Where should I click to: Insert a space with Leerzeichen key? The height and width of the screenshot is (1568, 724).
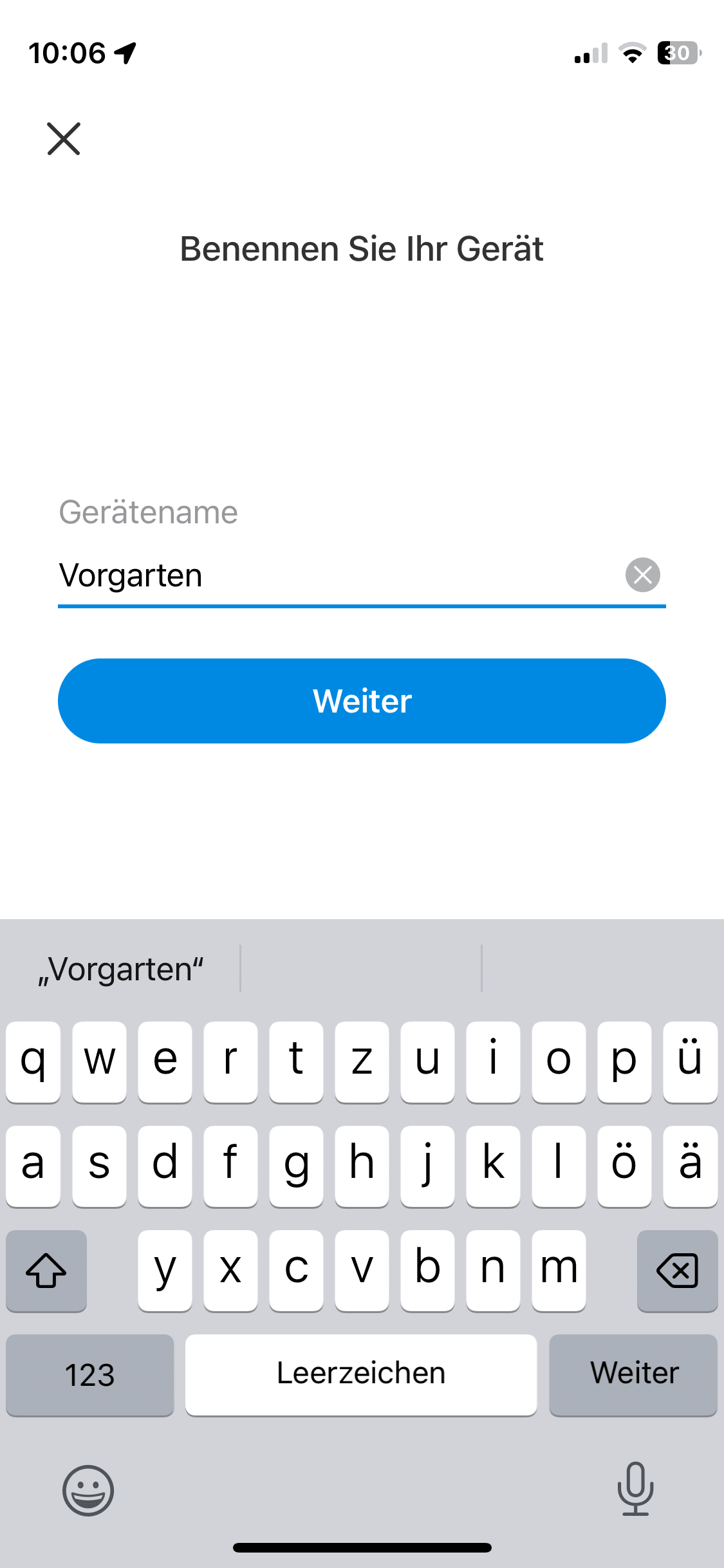[361, 1374]
